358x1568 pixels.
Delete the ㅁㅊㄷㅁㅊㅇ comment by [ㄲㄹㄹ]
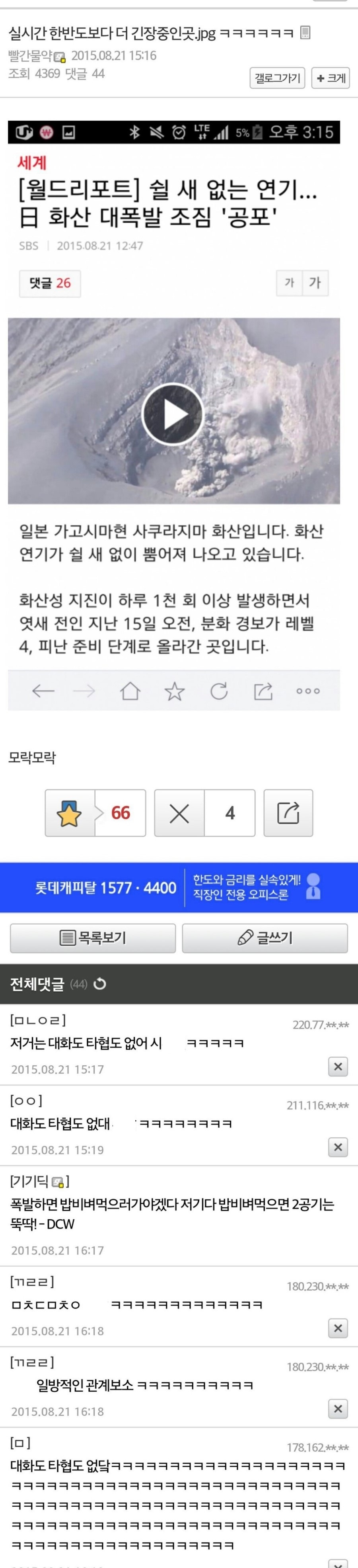pos(338,1328)
